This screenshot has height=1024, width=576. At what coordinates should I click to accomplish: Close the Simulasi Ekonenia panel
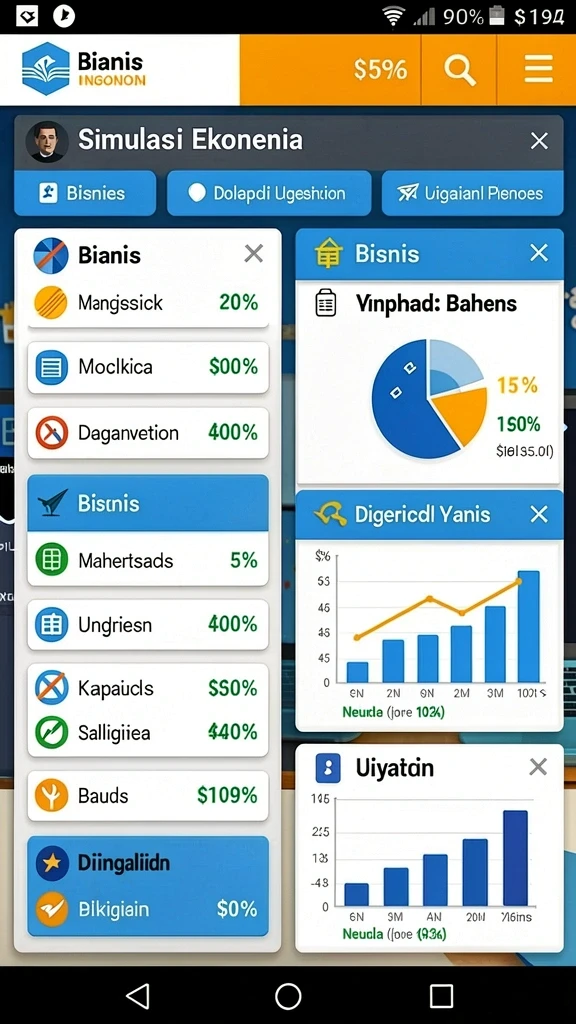click(539, 140)
